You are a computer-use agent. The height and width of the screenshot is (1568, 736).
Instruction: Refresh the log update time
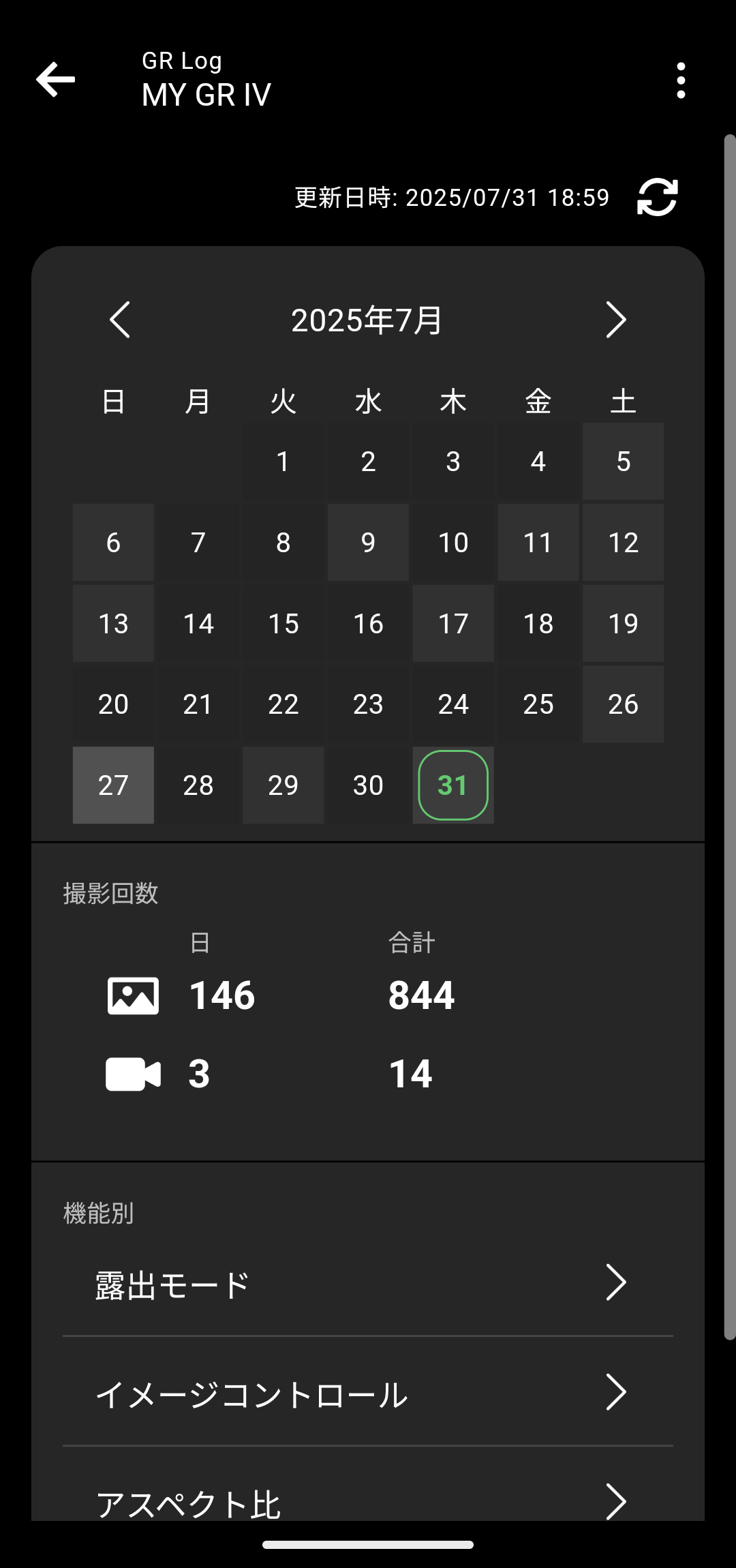(x=657, y=198)
